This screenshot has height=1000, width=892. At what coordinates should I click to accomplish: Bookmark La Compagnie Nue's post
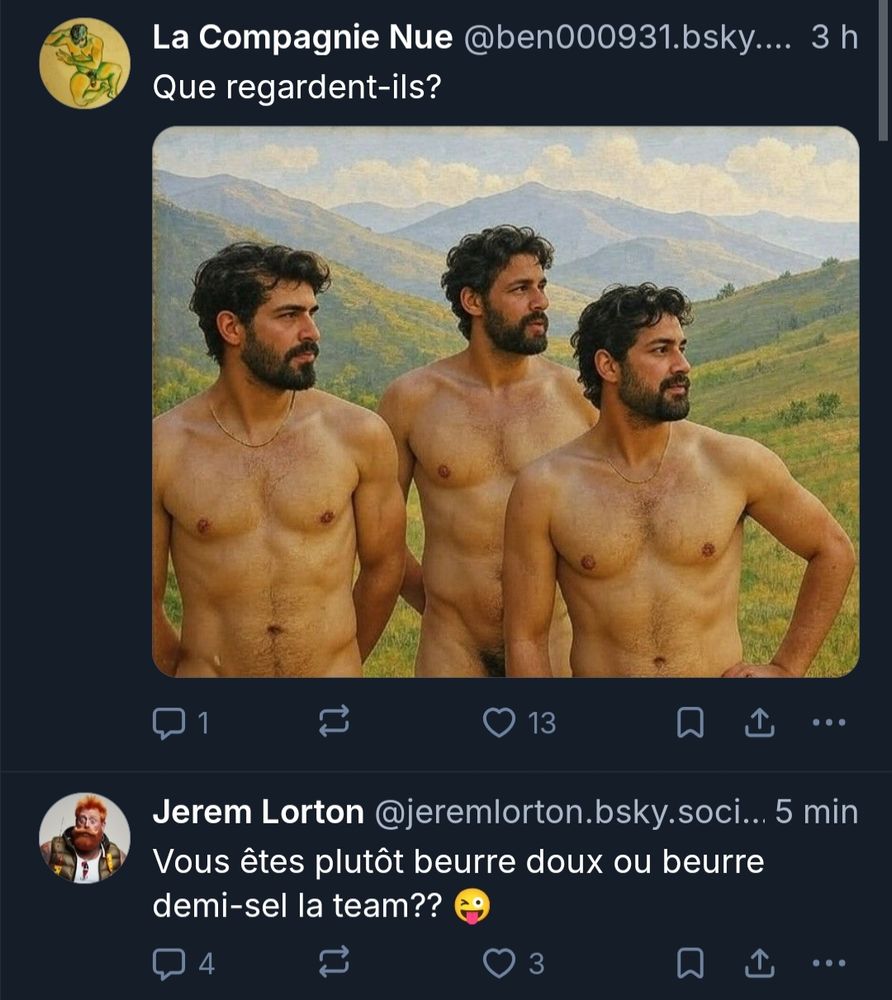pyautogui.click(x=690, y=723)
